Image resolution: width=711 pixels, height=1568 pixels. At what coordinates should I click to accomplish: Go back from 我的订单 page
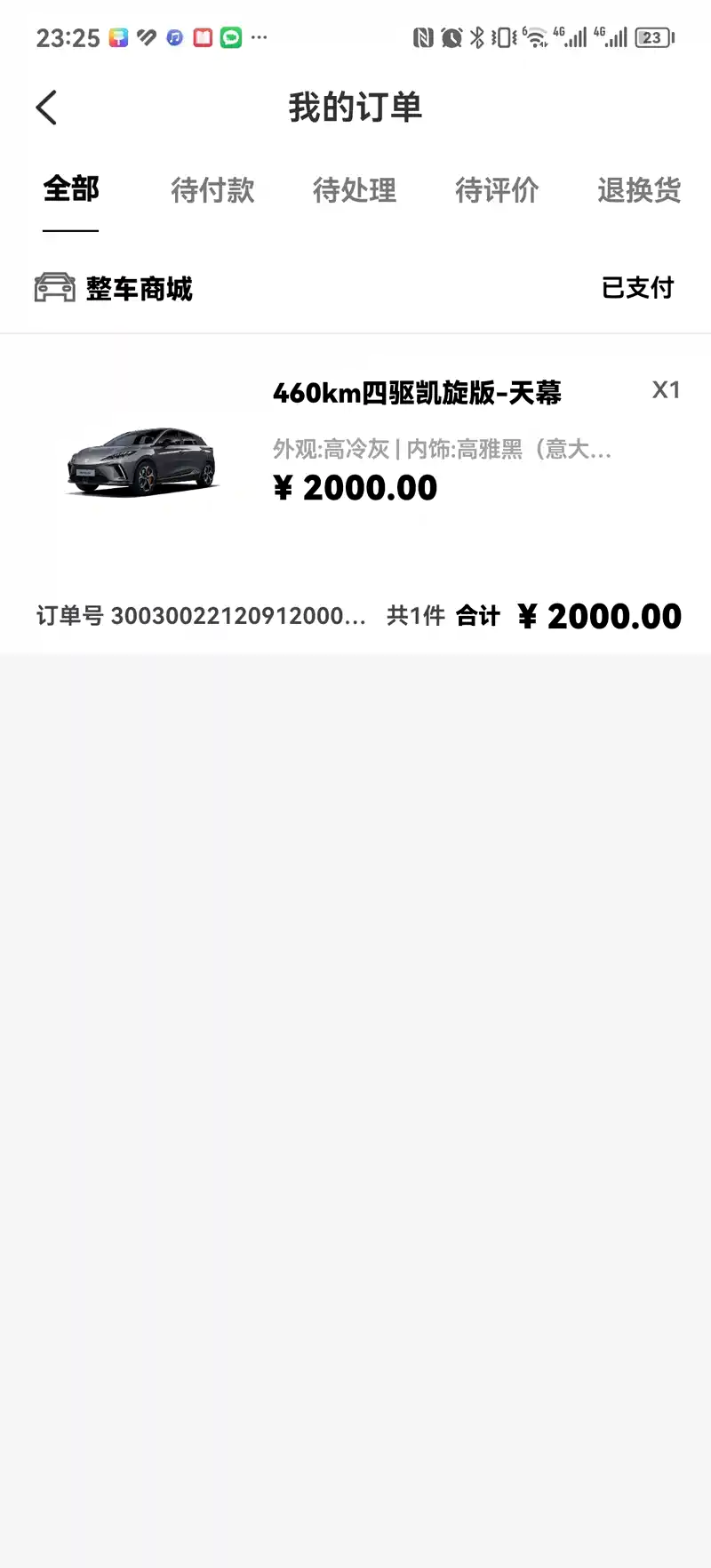coord(46,108)
